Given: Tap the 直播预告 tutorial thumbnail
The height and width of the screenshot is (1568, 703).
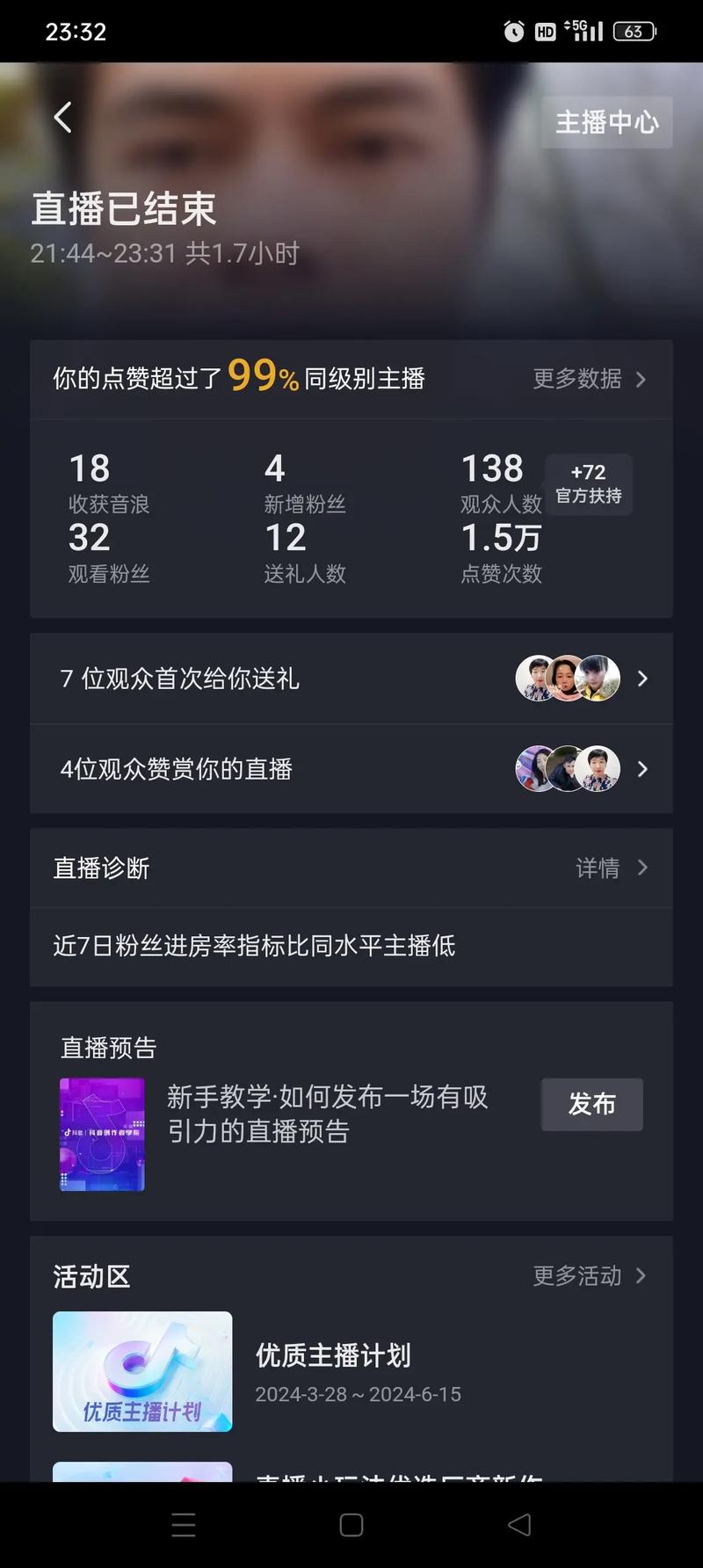Looking at the screenshot, I should (x=102, y=1135).
